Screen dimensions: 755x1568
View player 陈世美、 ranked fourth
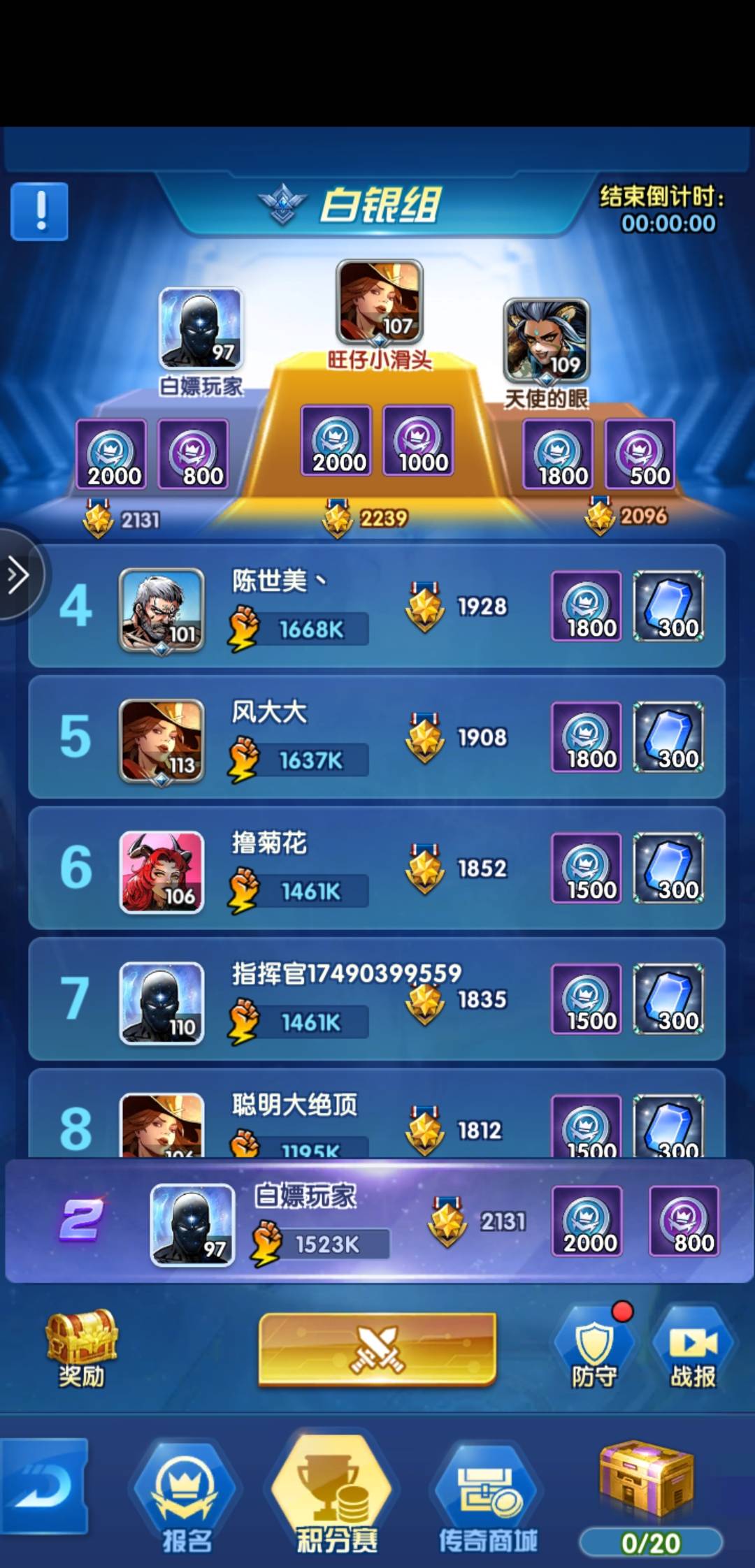[376, 606]
